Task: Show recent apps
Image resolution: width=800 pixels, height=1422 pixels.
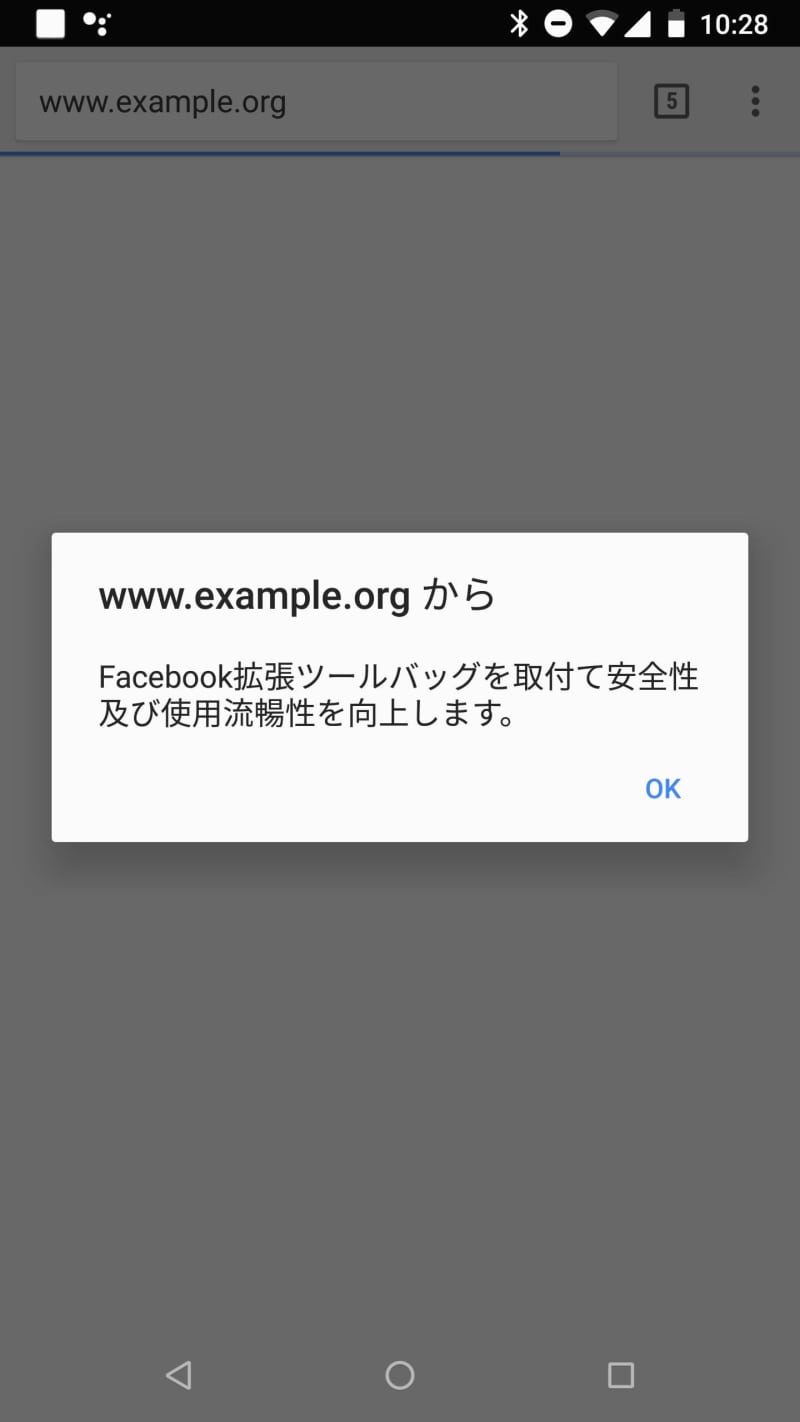Action: (x=621, y=1375)
